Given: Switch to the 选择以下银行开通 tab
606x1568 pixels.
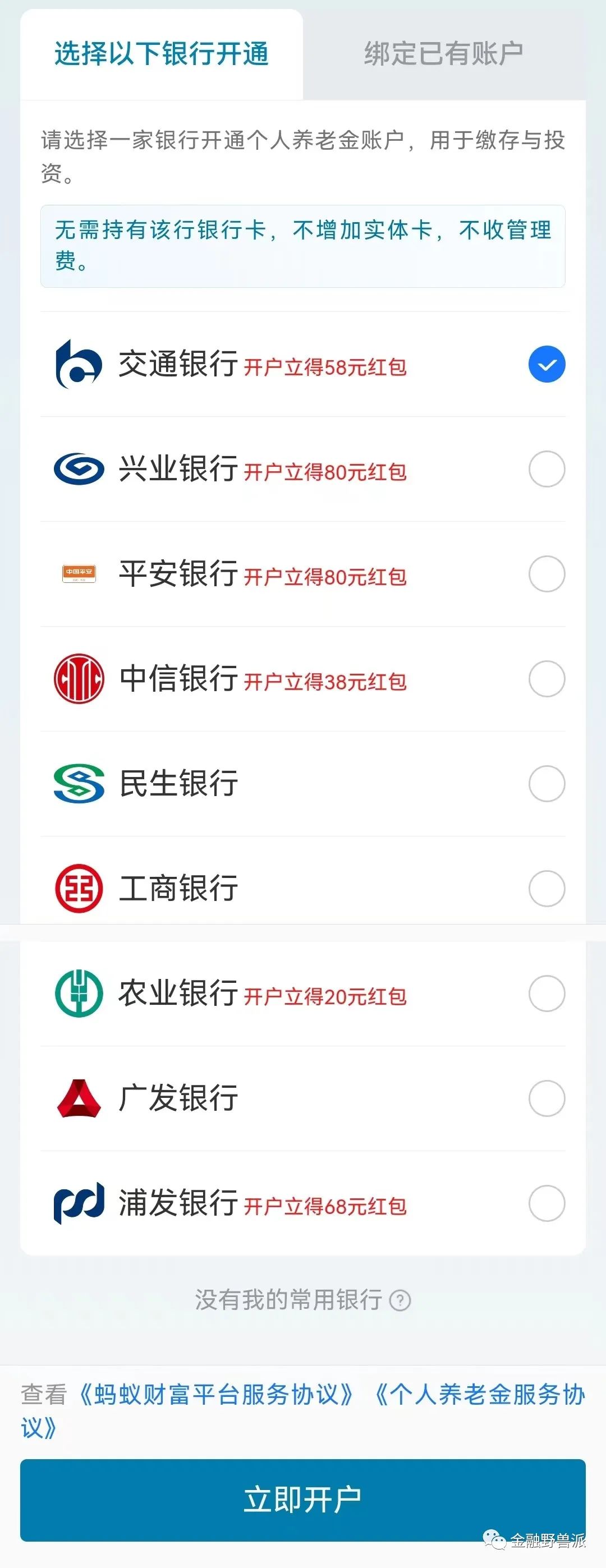Looking at the screenshot, I should coord(162,53).
